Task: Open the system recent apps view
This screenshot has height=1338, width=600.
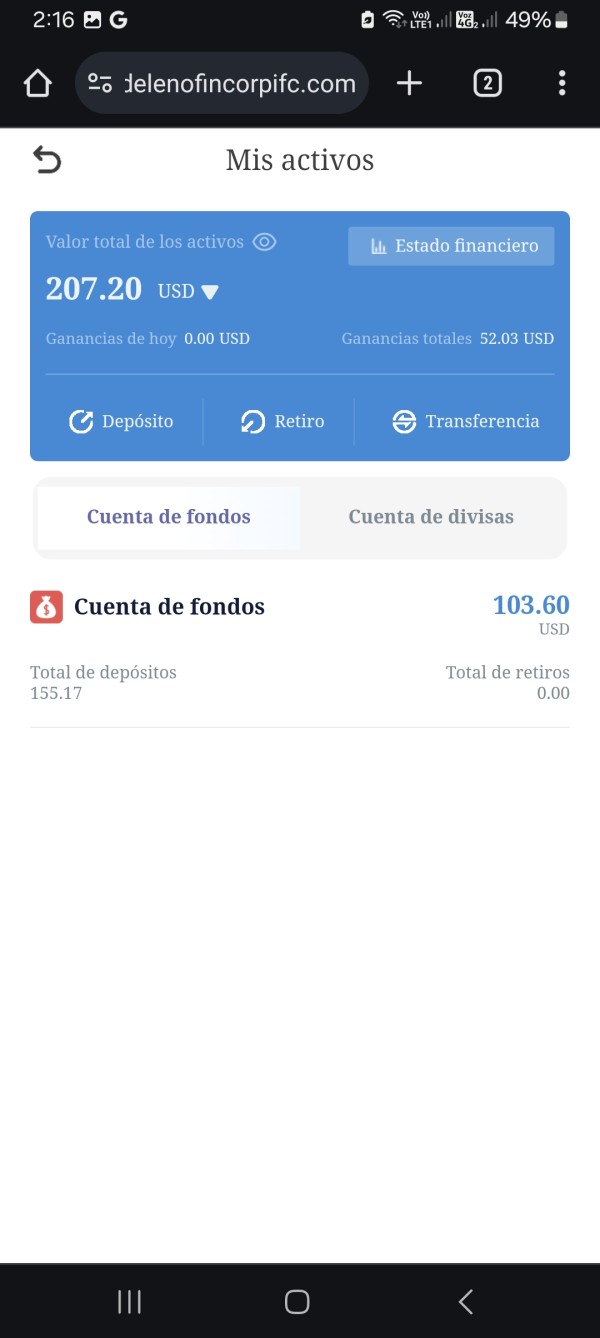Action: point(129,1301)
